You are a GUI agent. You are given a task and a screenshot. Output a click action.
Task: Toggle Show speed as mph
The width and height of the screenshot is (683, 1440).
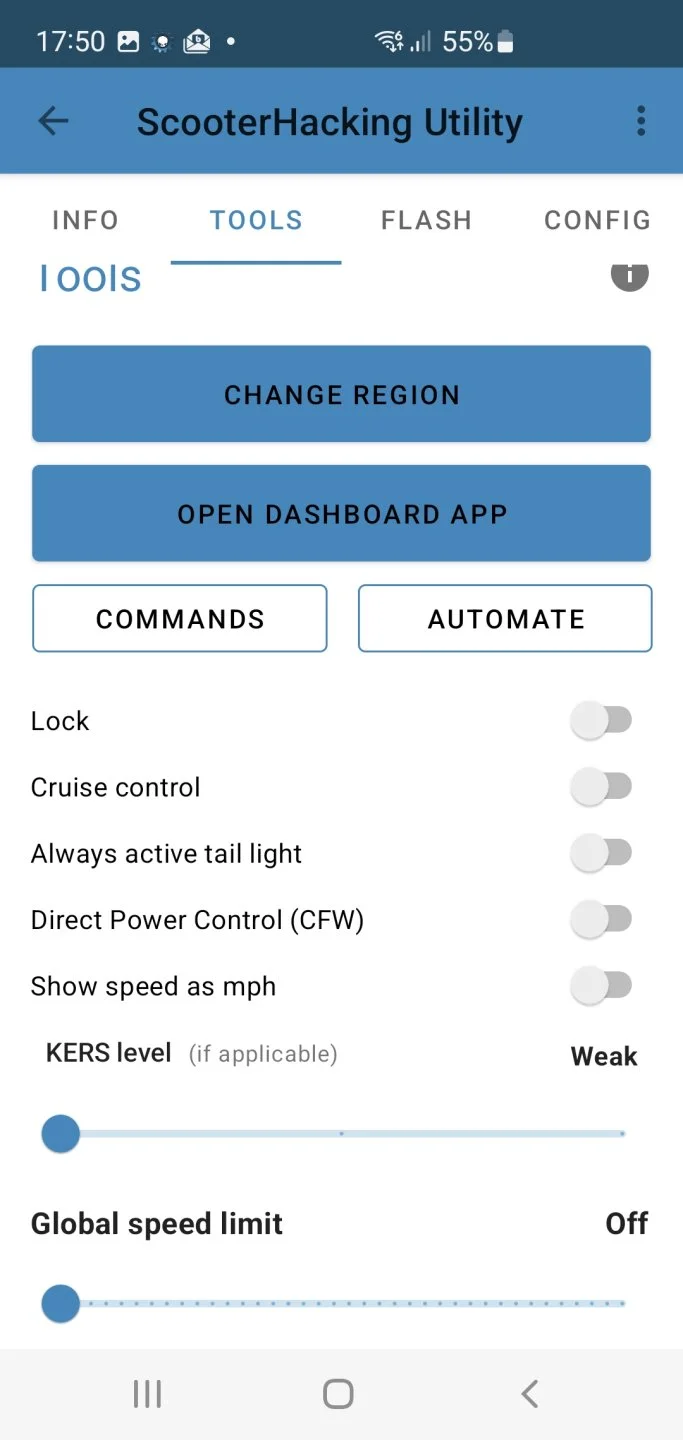tap(602, 986)
